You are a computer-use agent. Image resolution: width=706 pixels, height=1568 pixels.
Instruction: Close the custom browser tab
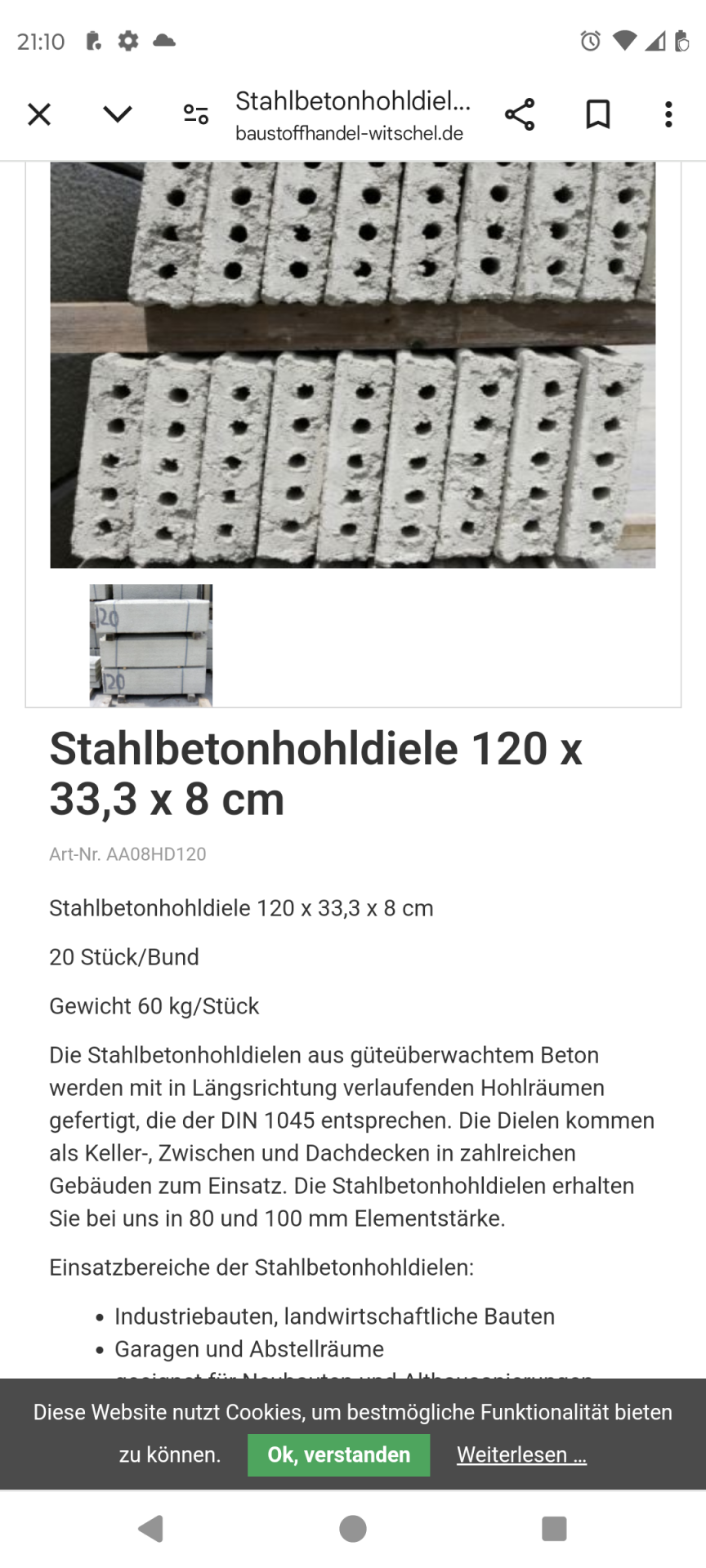[39, 114]
